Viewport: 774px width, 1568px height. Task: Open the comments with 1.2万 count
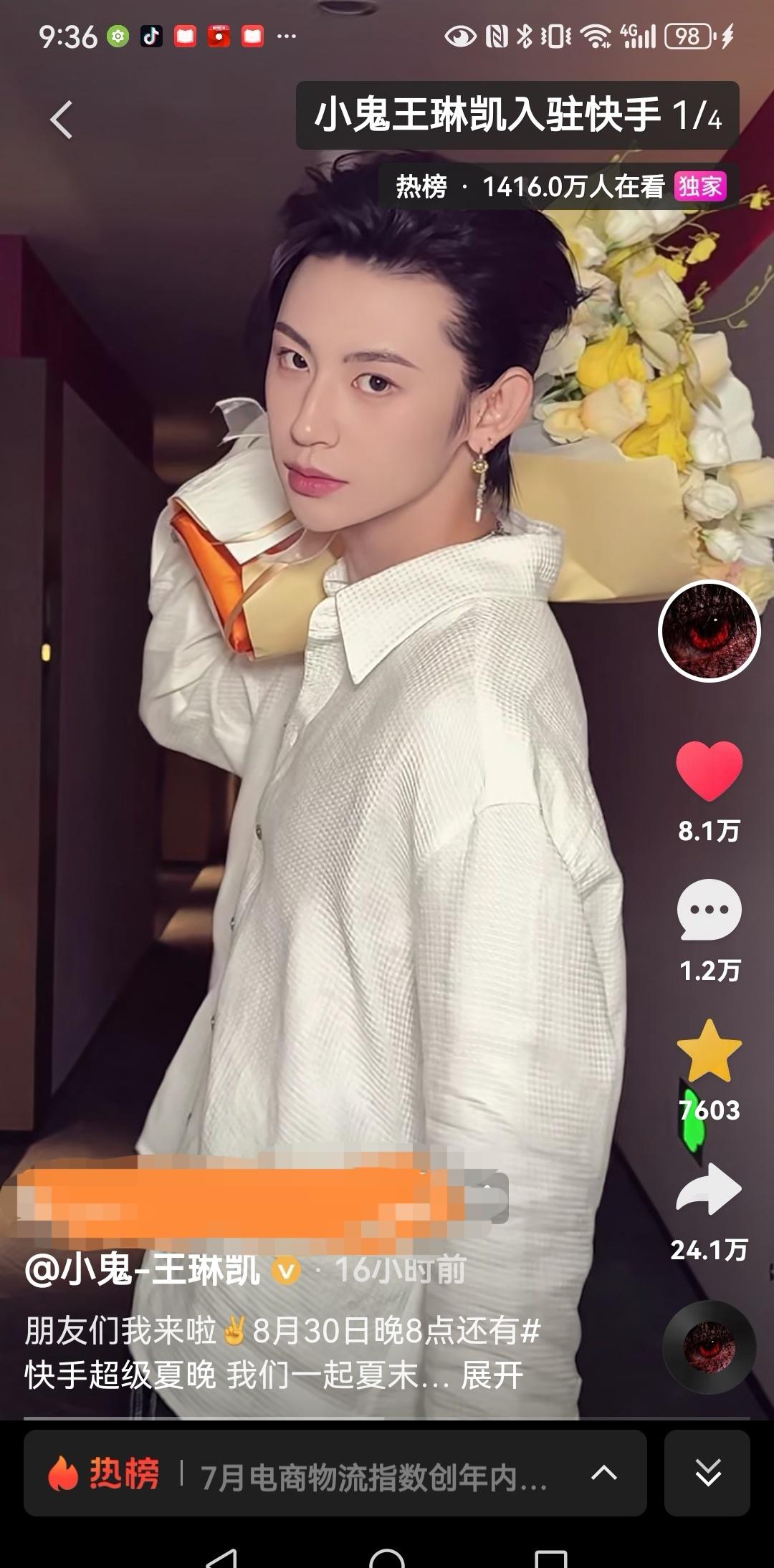[x=709, y=910]
